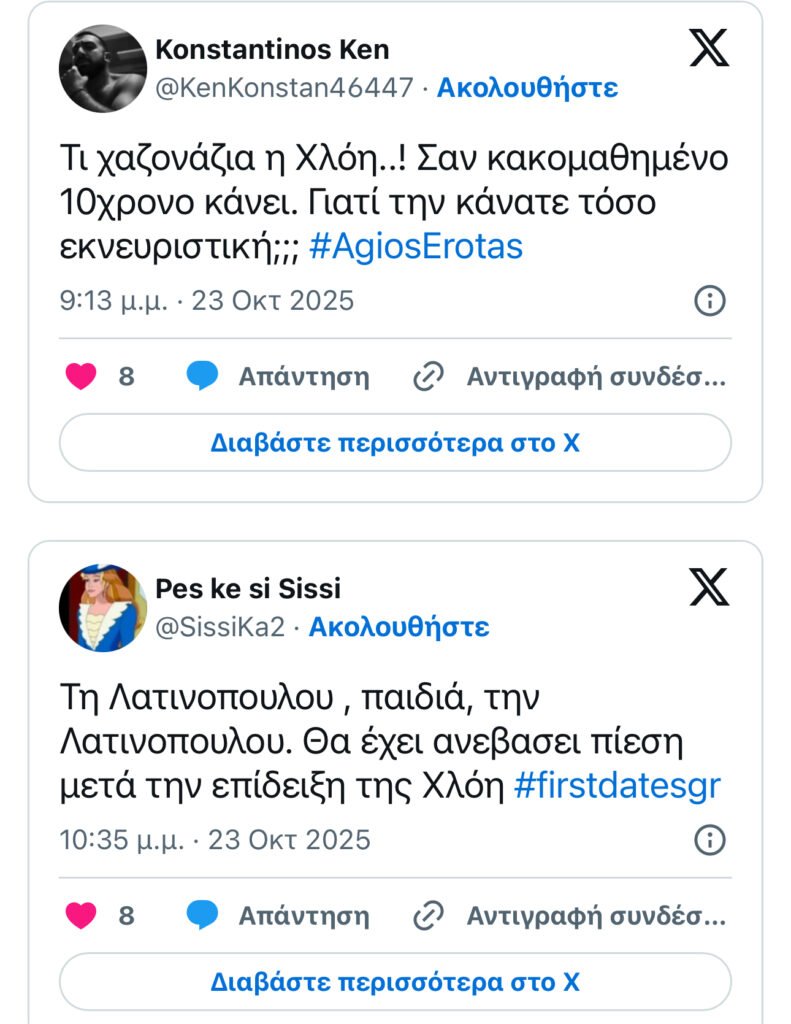
Task: Reply to Pes ke si Sissi's tweet
Action: 278,915
